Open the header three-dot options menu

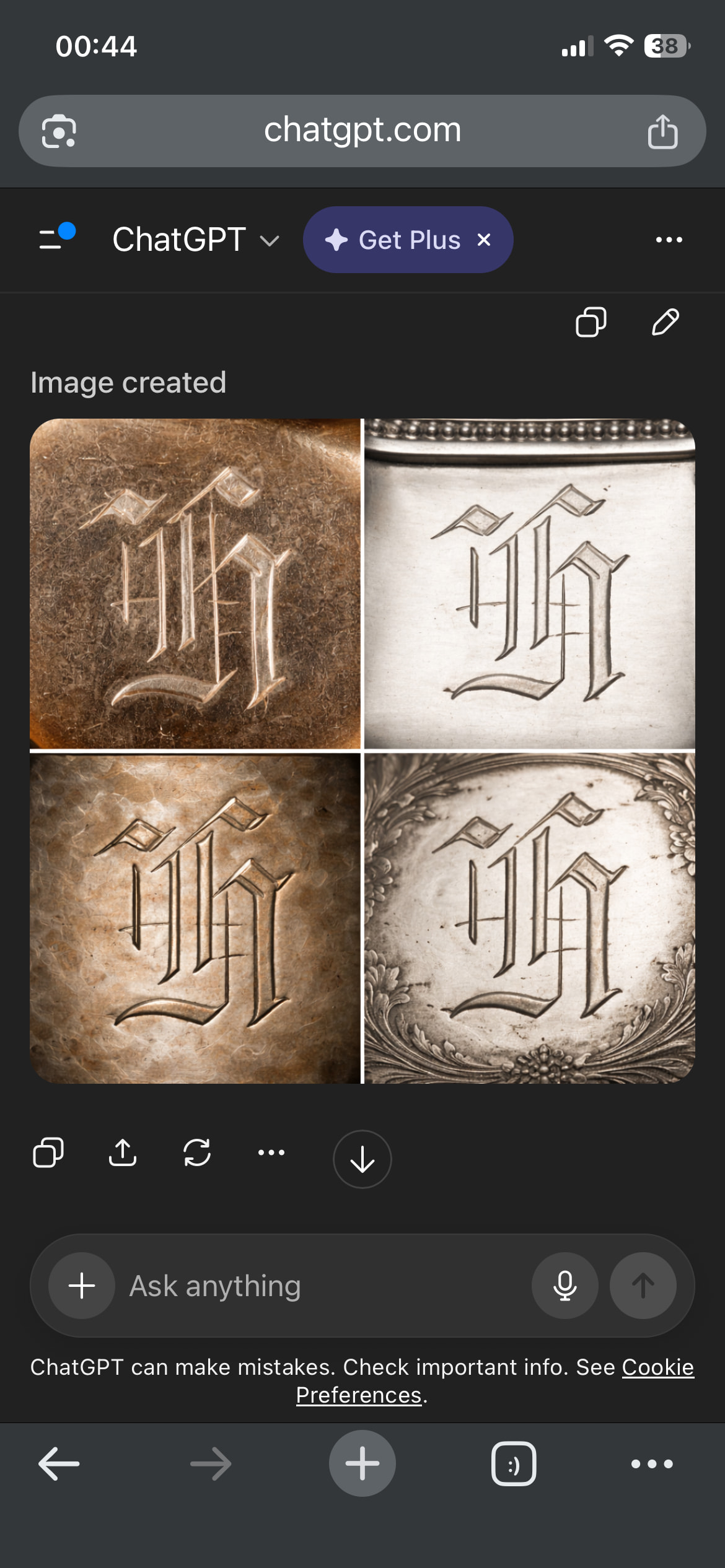coord(669,240)
